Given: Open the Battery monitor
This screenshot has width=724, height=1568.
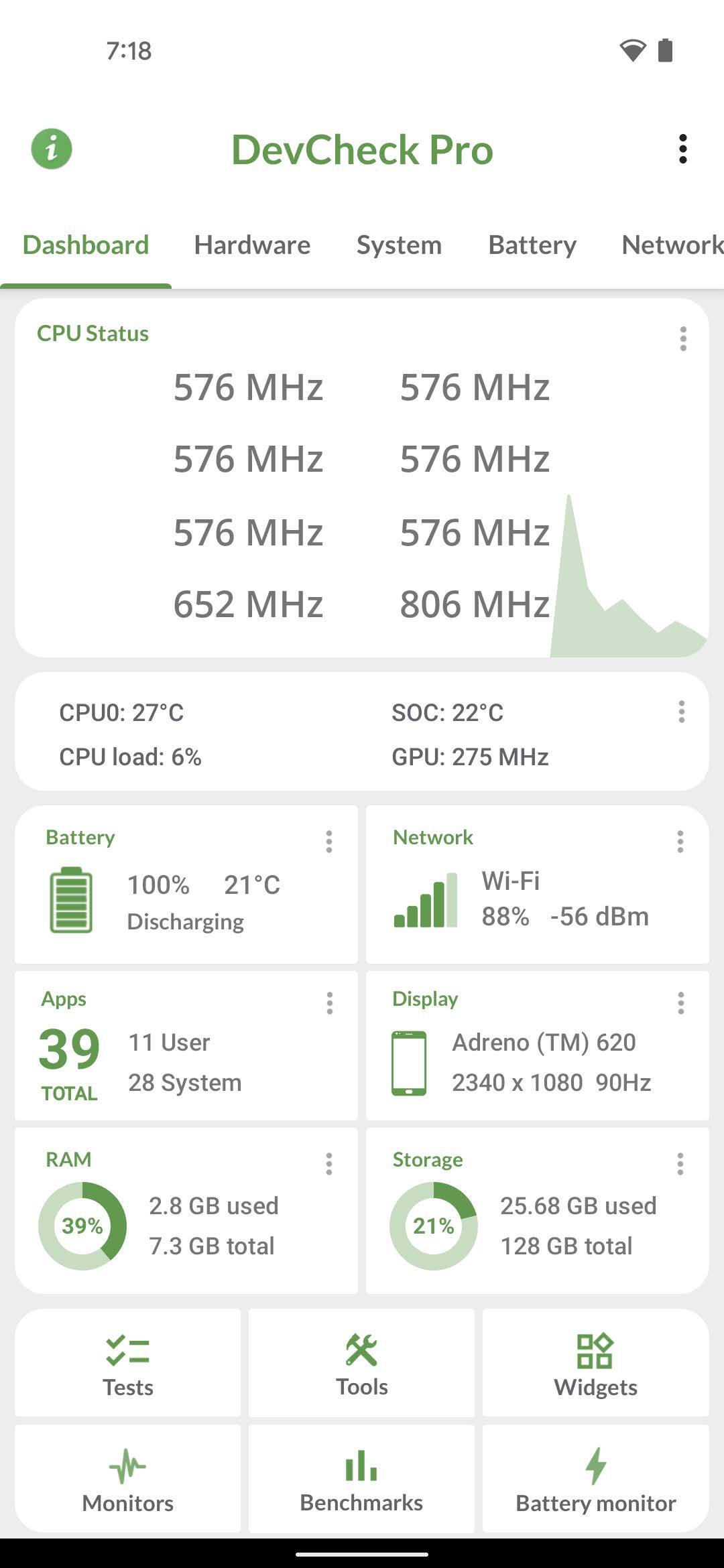Looking at the screenshot, I should pyautogui.click(x=595, y=1479).
